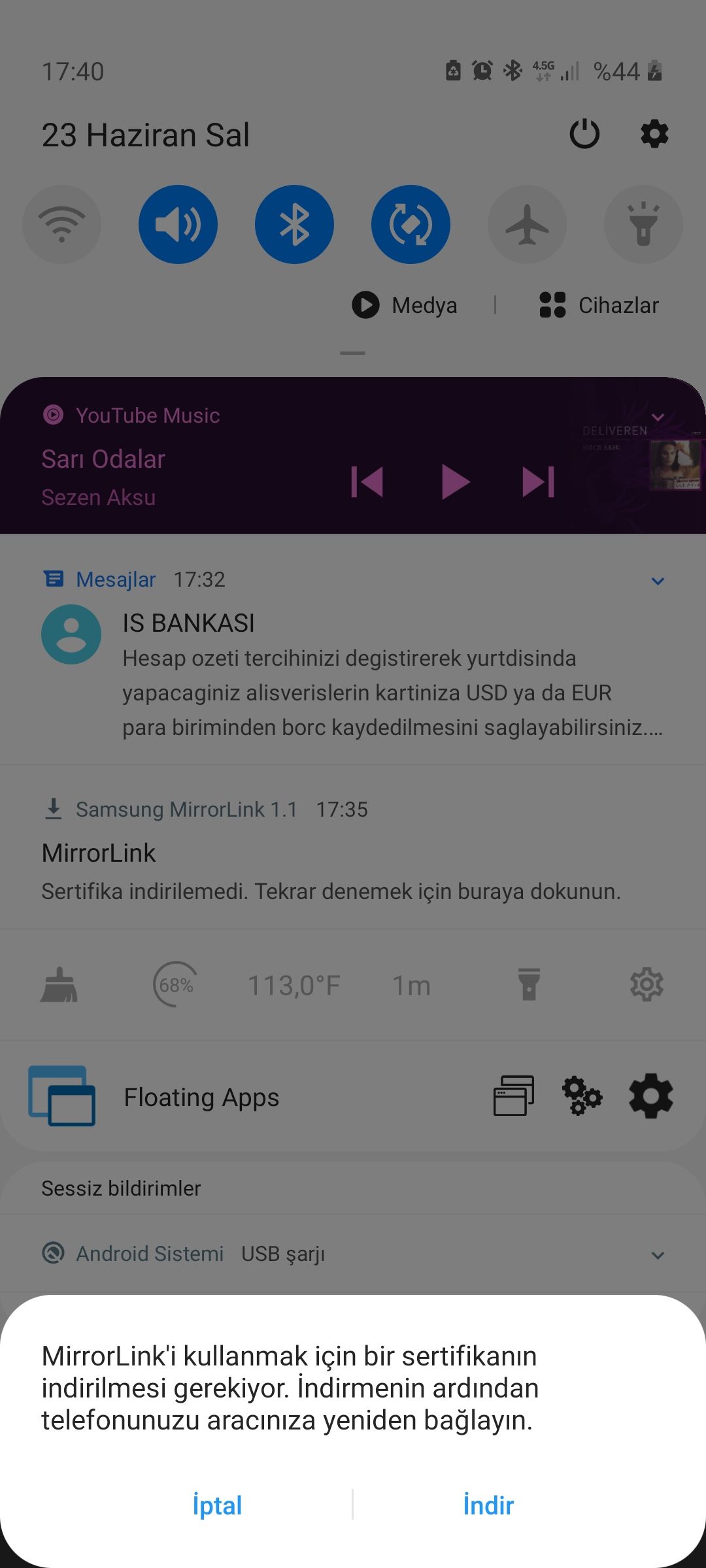This screenshot has height=1568, width=706.
Task: Open the power menu icon
Action: (x=584, y=135)
